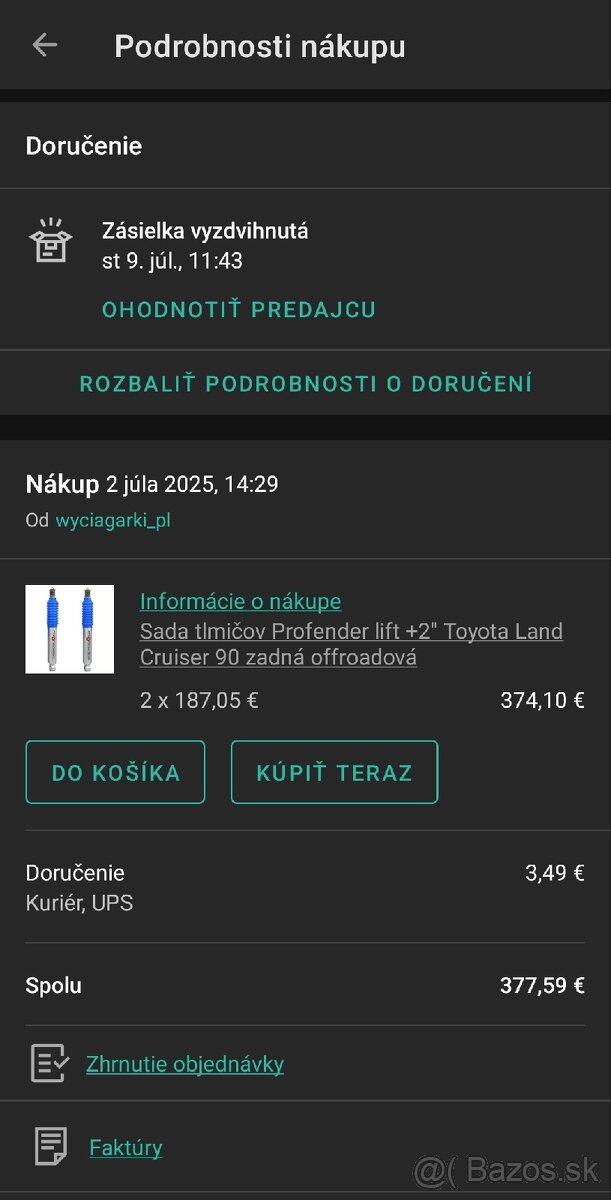The image size is (611, 1200).
Task: Open Zhrnutie objednávky order summary
Action: [184, 1064]
